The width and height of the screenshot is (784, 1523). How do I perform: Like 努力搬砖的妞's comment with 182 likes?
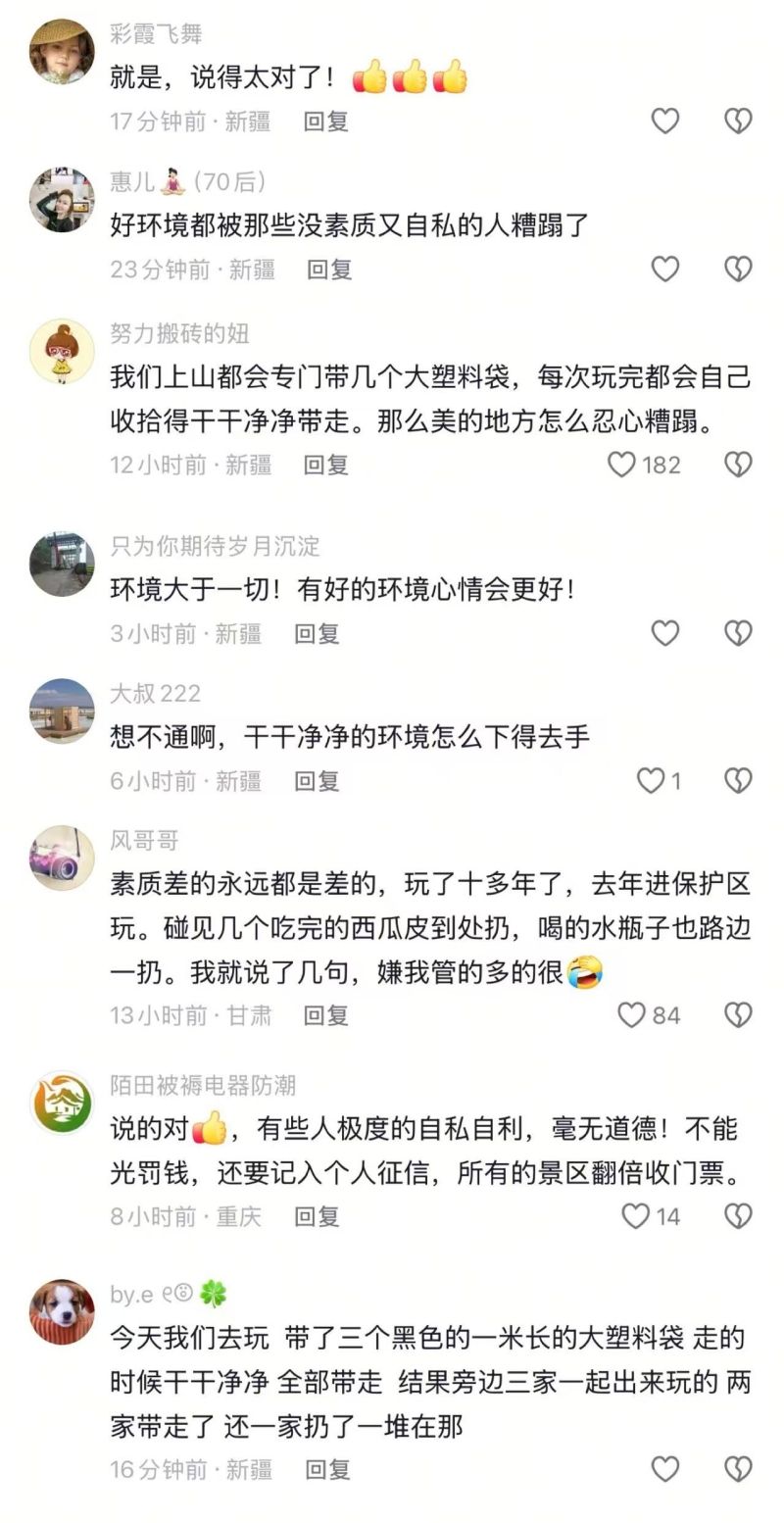[x=622, y=464]
